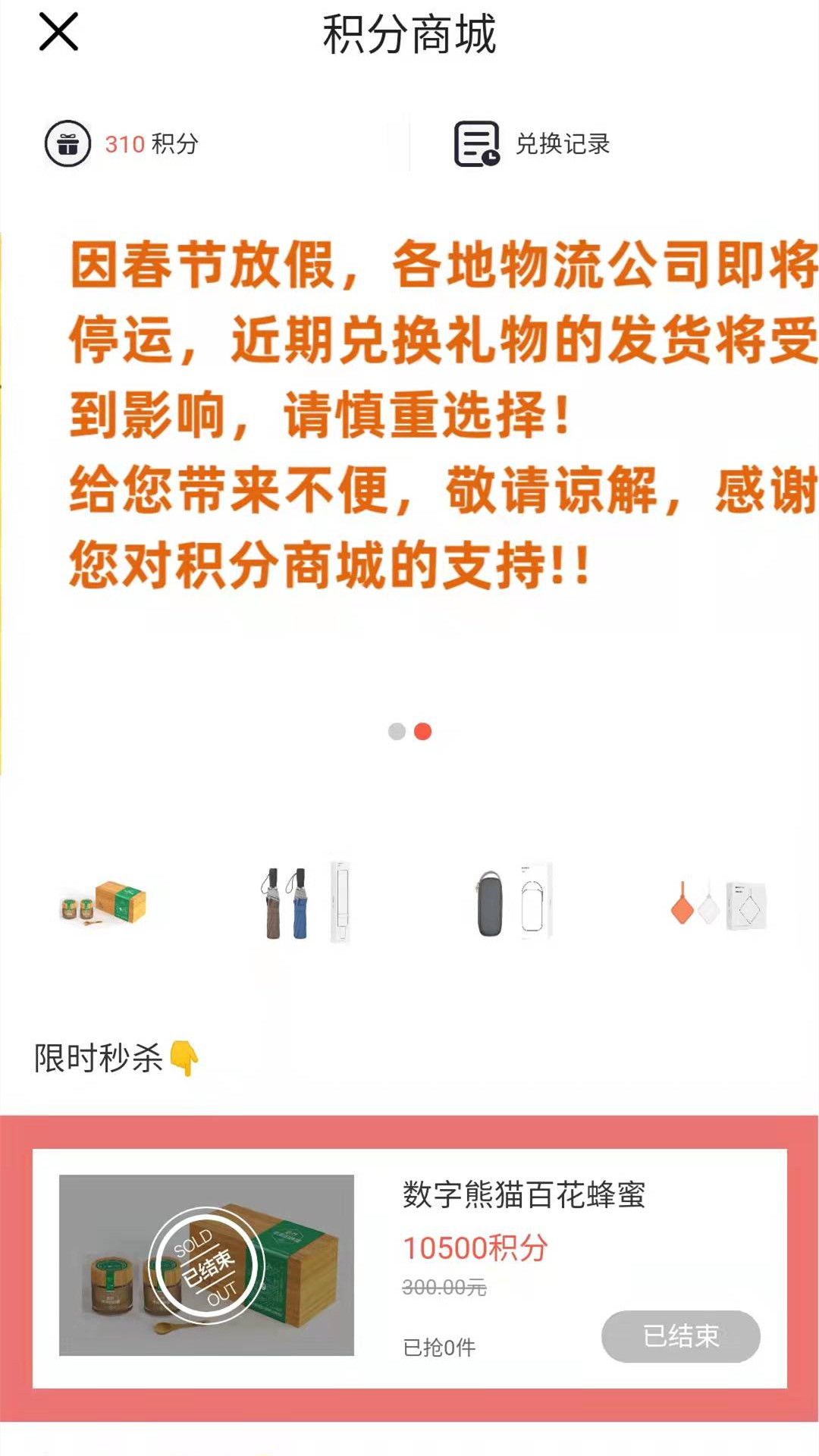Screen dimensions: 819x1456
Task: Tap the grayed-out 已结束 button
Action: (680, 1336)
